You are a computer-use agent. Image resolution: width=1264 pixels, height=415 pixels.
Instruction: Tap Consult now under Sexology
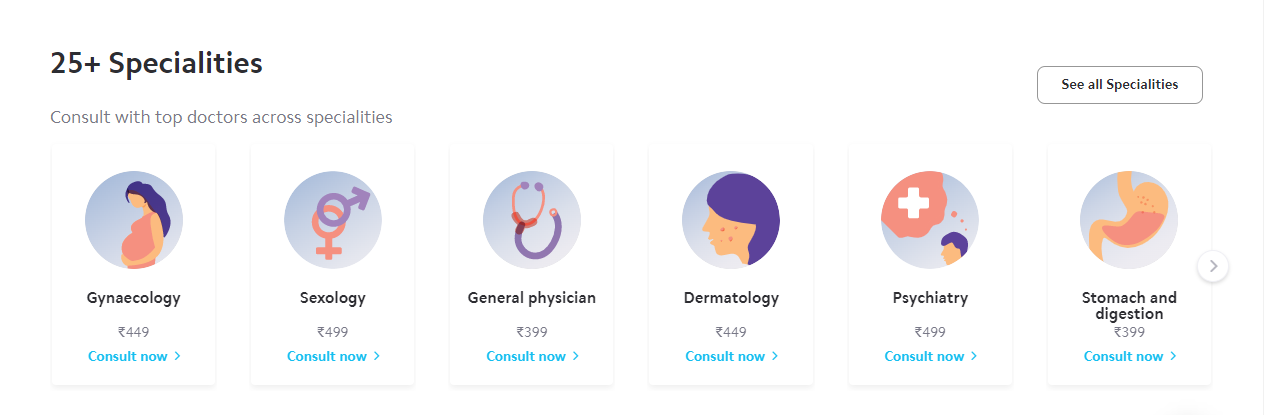(333, 356)
